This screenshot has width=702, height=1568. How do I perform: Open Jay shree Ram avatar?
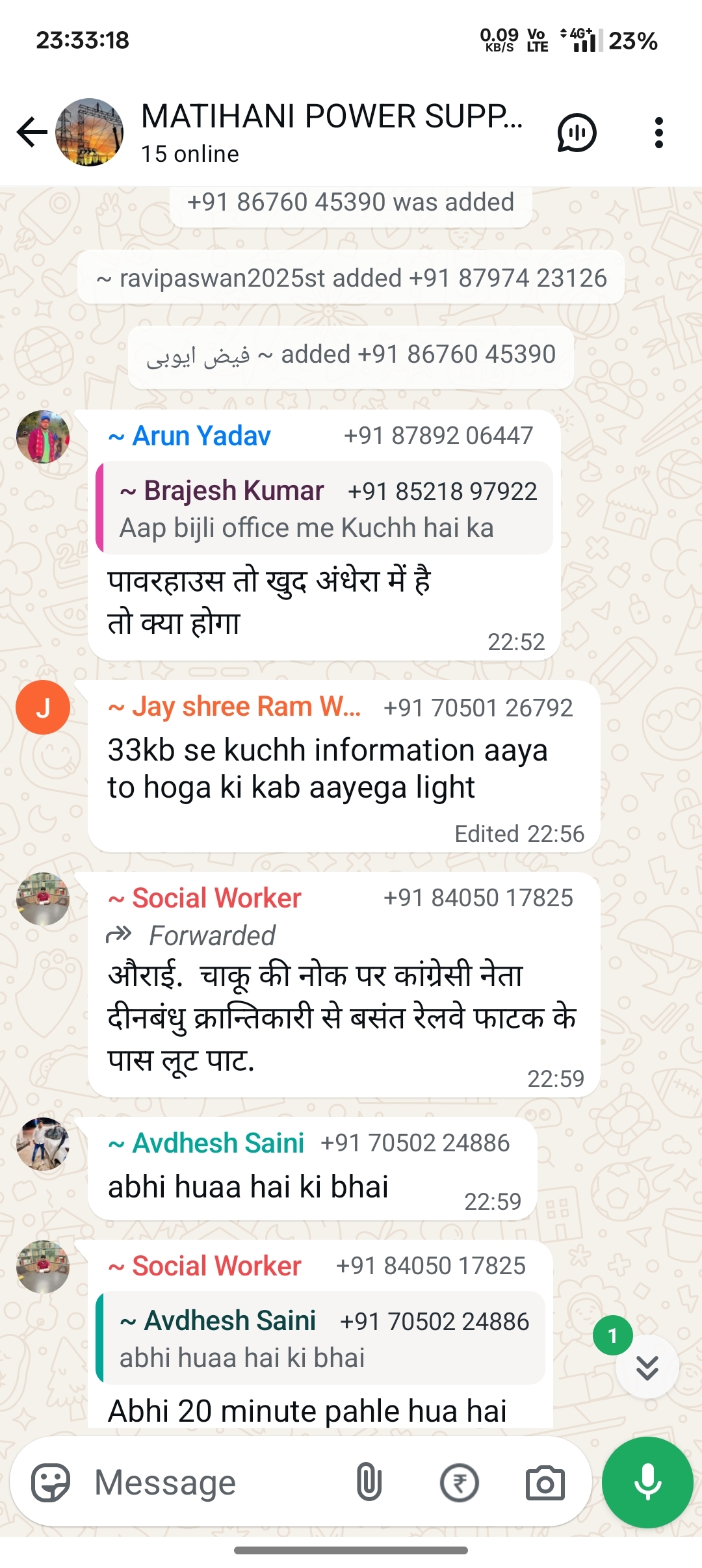pos(43,707)
